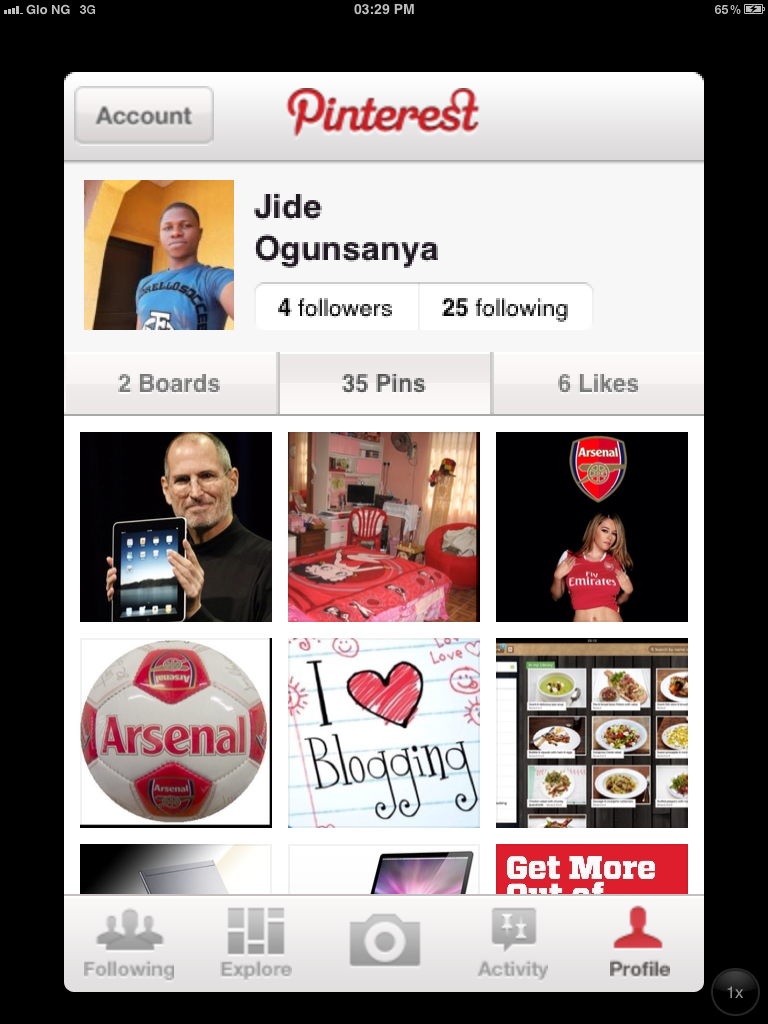
Task: Switch to the 2 Boards tab
Action: tap(170, 383)
